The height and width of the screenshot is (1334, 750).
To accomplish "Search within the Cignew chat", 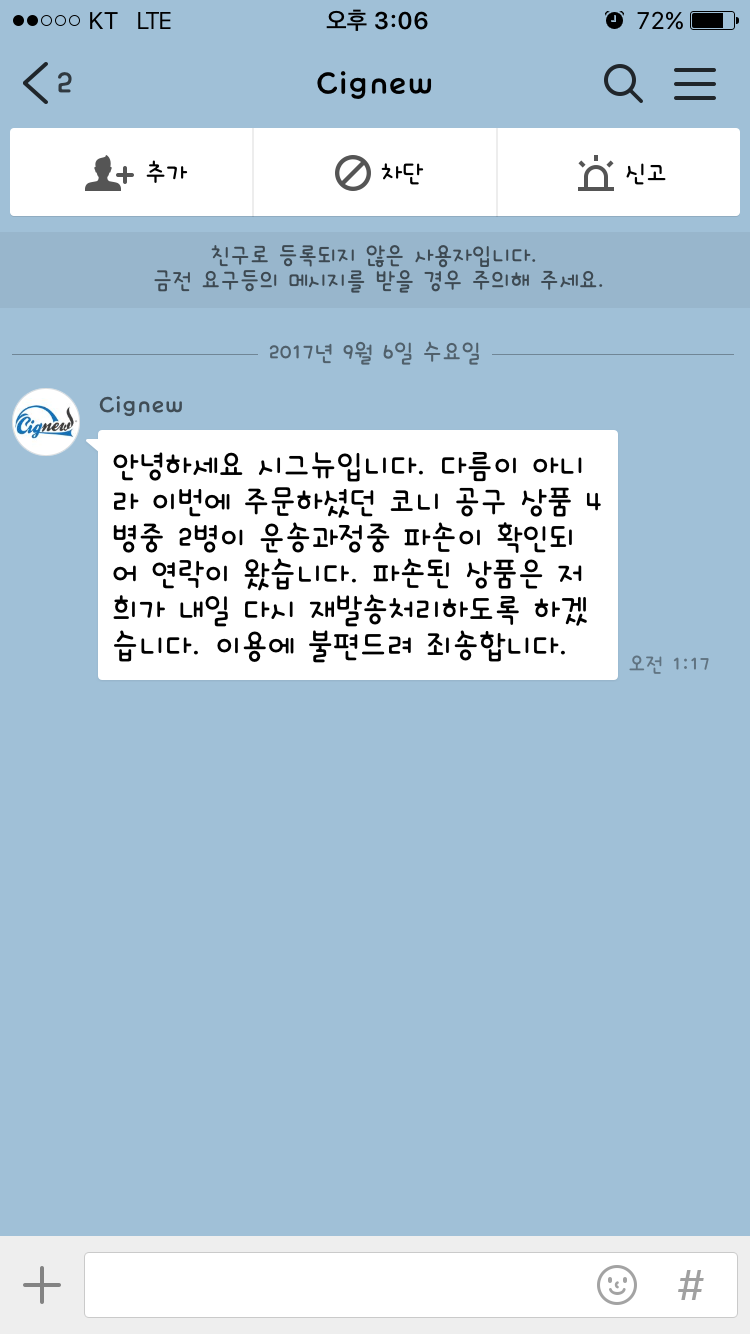I will 622,84.
